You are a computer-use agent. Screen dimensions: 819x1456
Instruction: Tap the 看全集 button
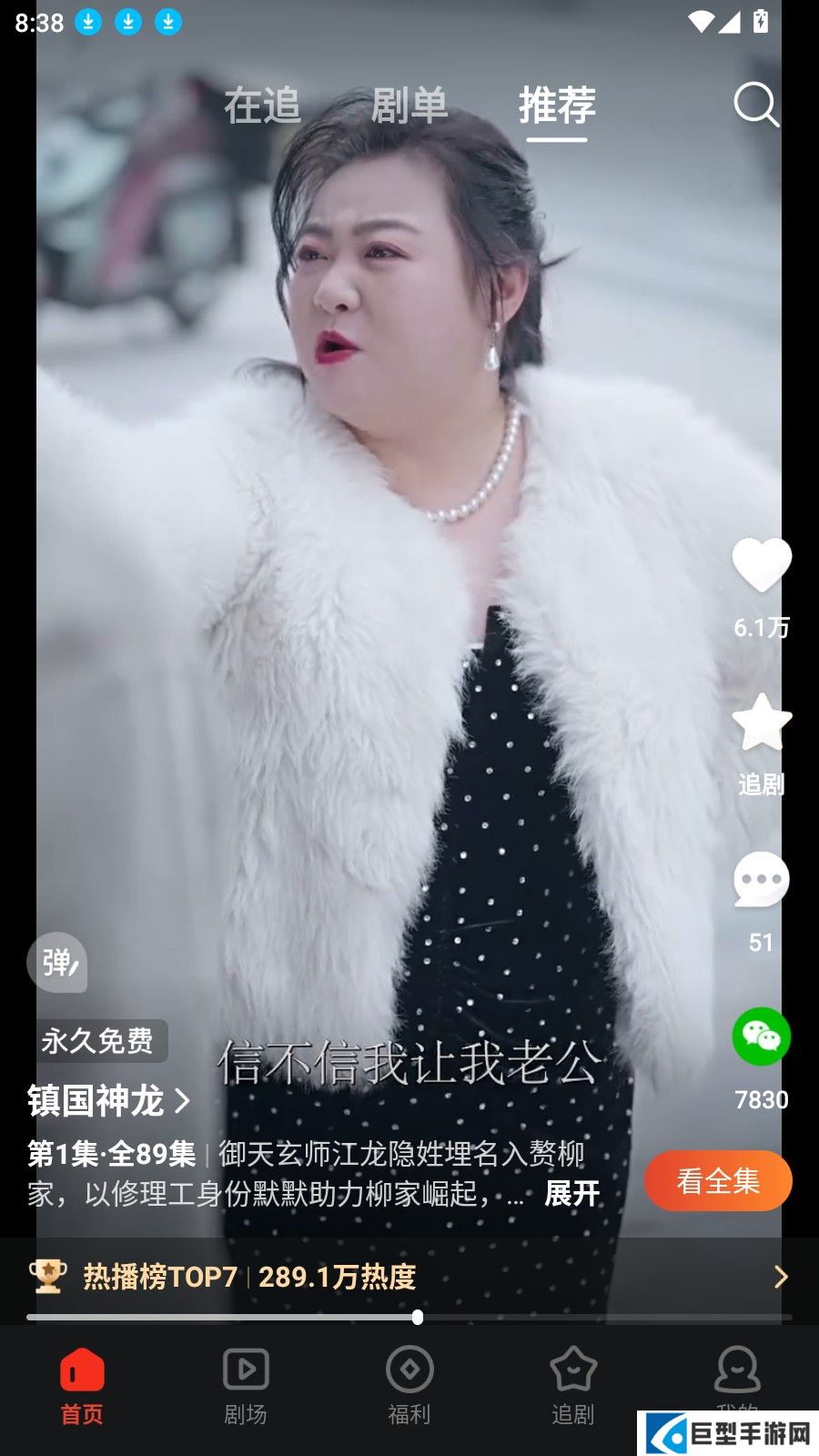coord(717,1181)
